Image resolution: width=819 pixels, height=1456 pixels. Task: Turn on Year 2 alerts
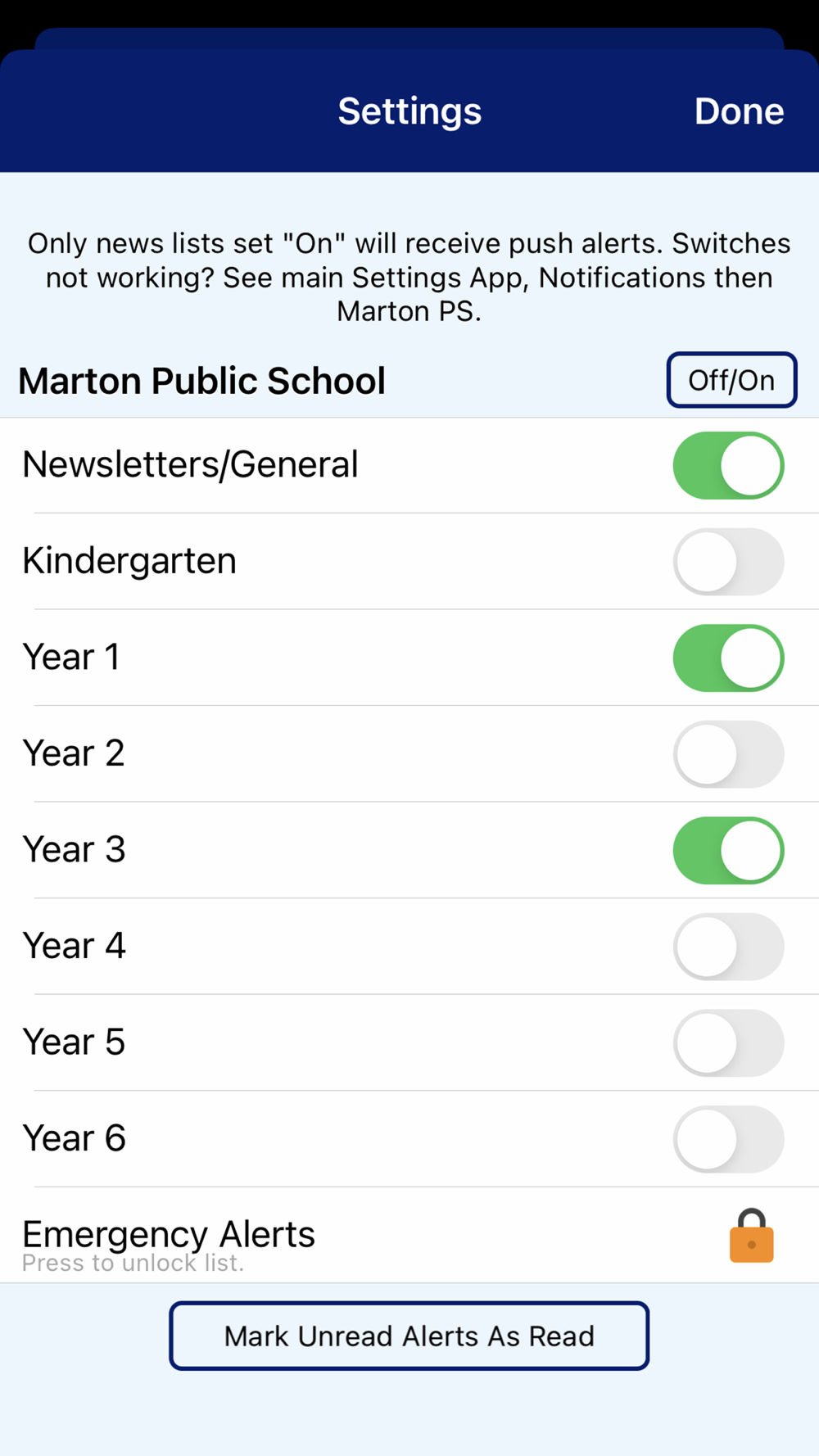728,754
